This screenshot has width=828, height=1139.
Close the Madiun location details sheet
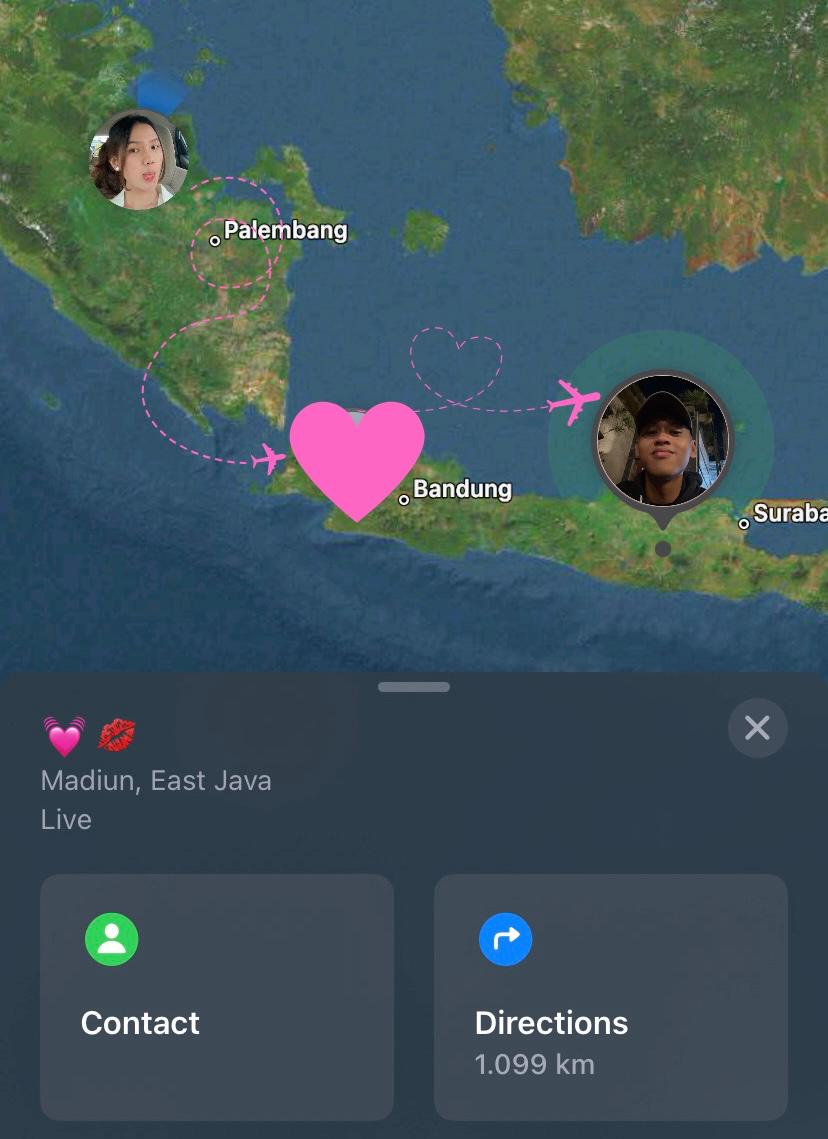pos(757,728)
